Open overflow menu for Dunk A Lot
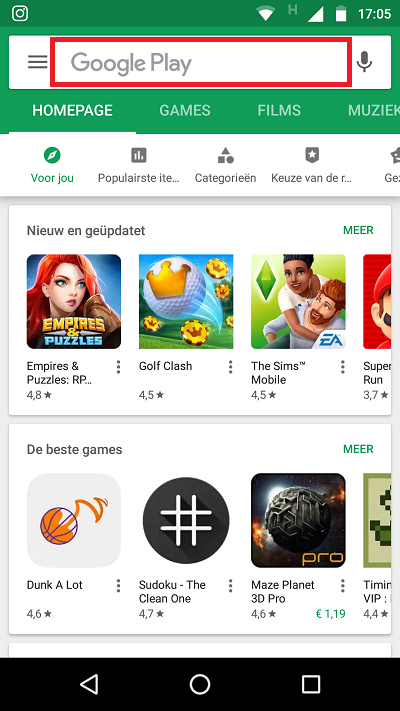Image resolution: width=400 pixels, height=711 pixels. [118, 586]
